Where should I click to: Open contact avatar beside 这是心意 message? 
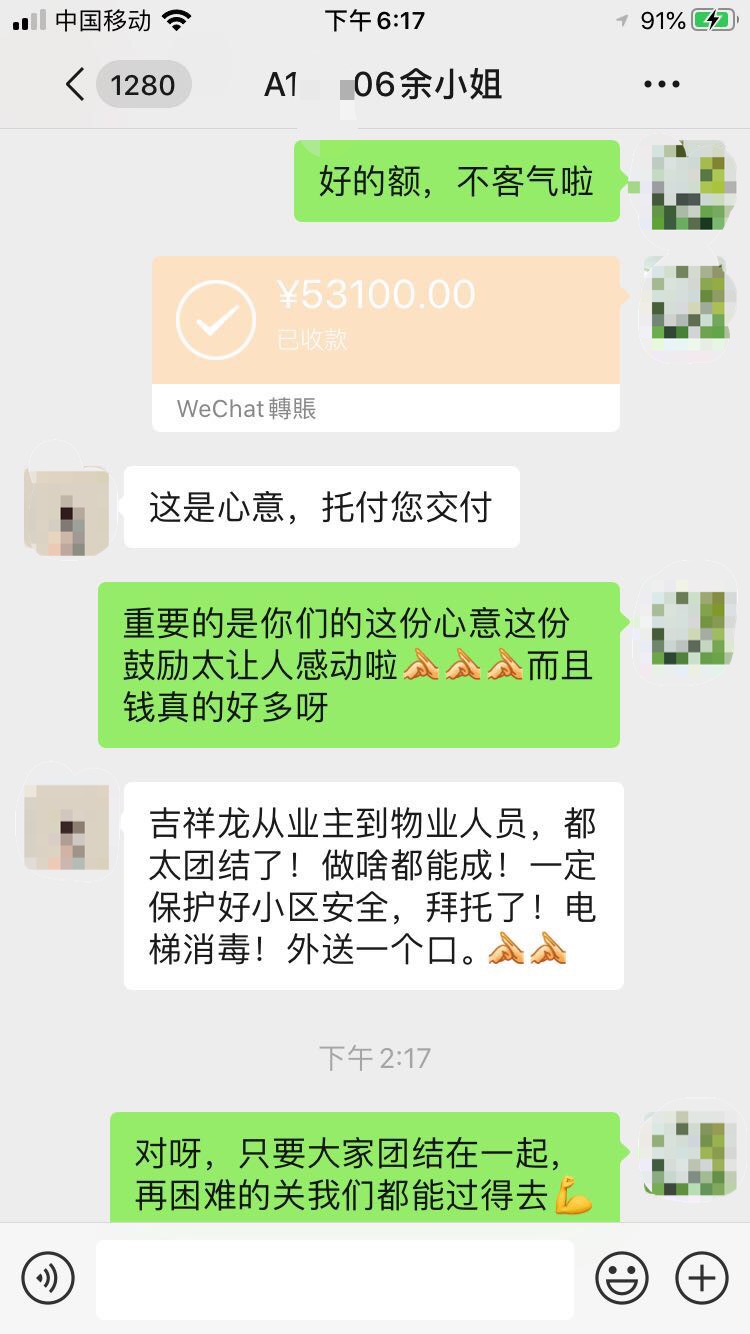pos(66,508)
